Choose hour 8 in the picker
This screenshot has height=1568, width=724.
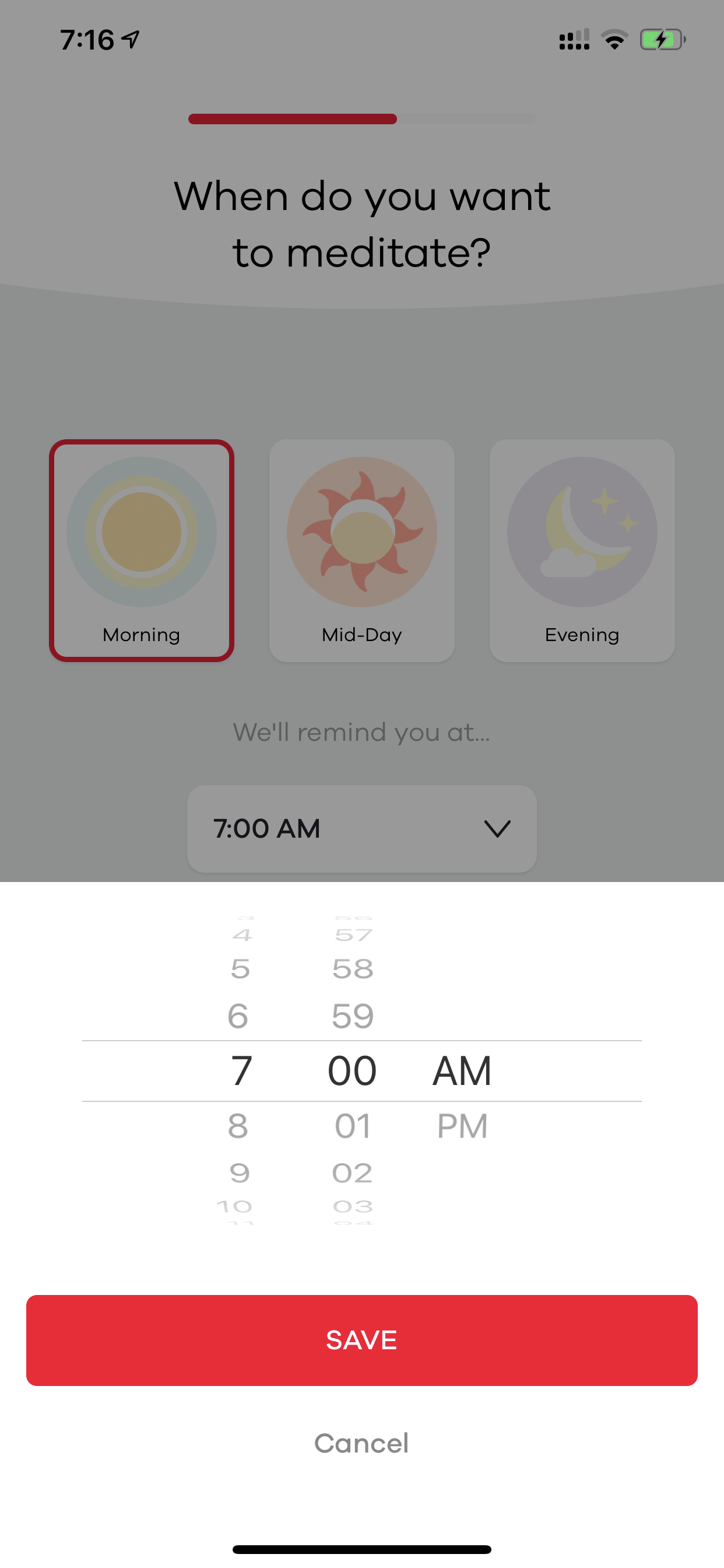238,1125
